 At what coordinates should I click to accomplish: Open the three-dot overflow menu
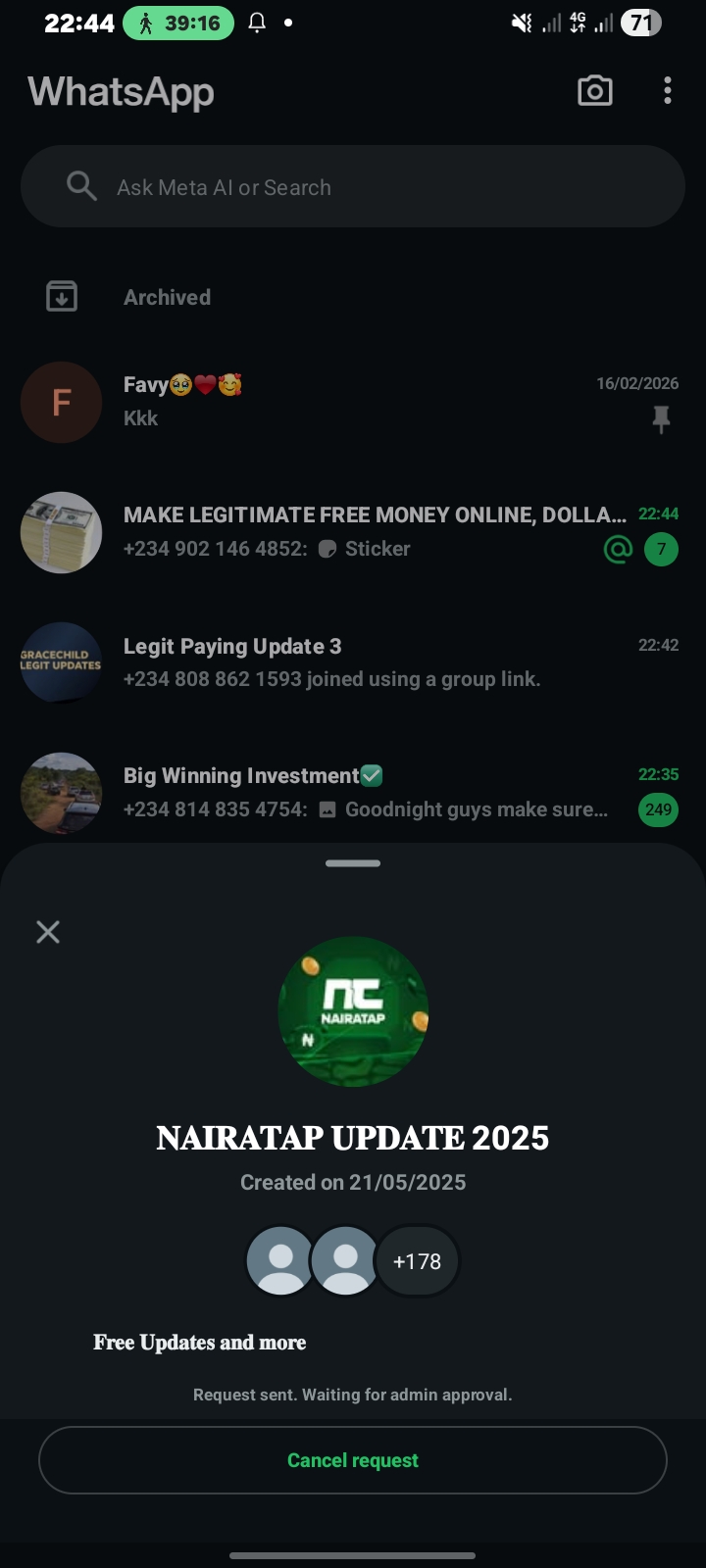(x=667, y=91)
